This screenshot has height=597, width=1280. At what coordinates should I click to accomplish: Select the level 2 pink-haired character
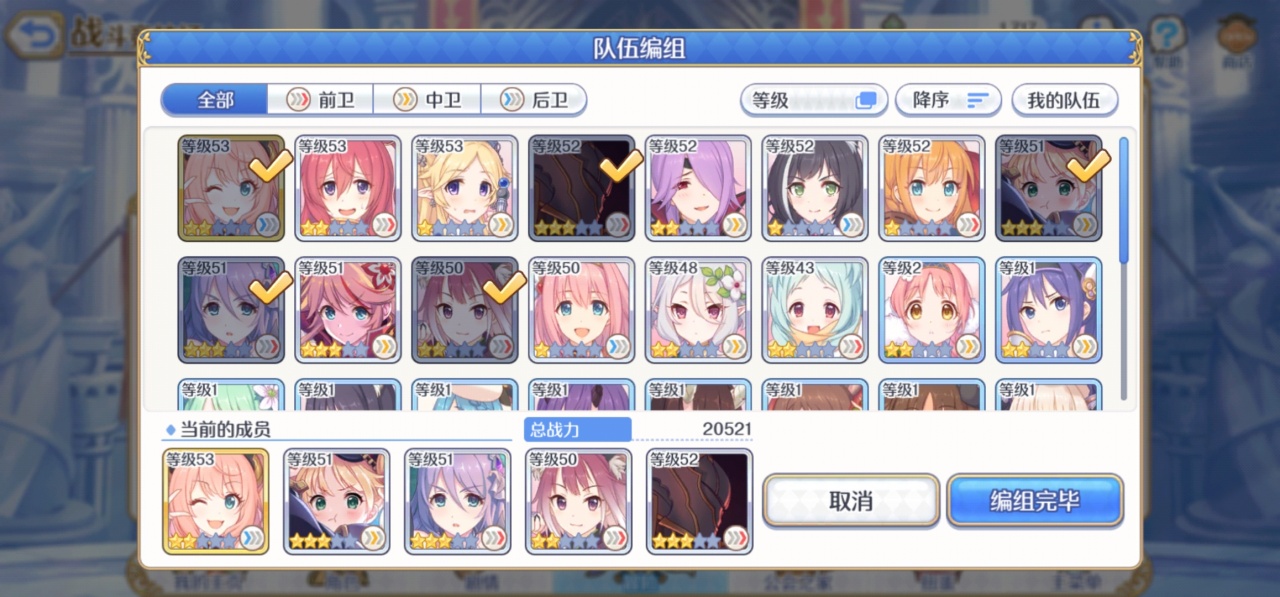(932, 309)
